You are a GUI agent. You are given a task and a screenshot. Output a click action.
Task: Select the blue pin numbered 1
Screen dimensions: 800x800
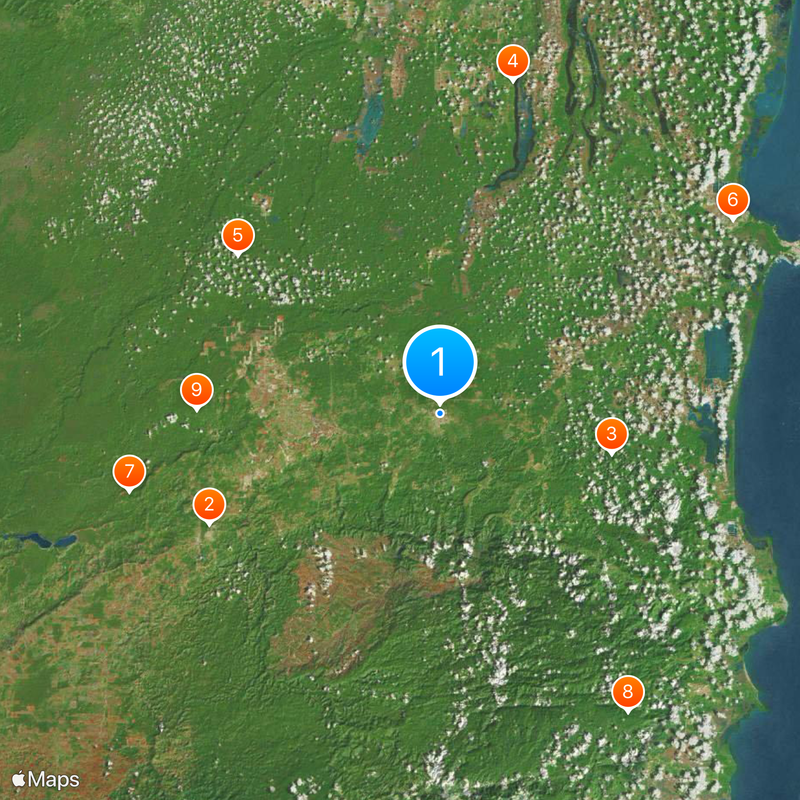pyautogui.click(x=440, y=361)
